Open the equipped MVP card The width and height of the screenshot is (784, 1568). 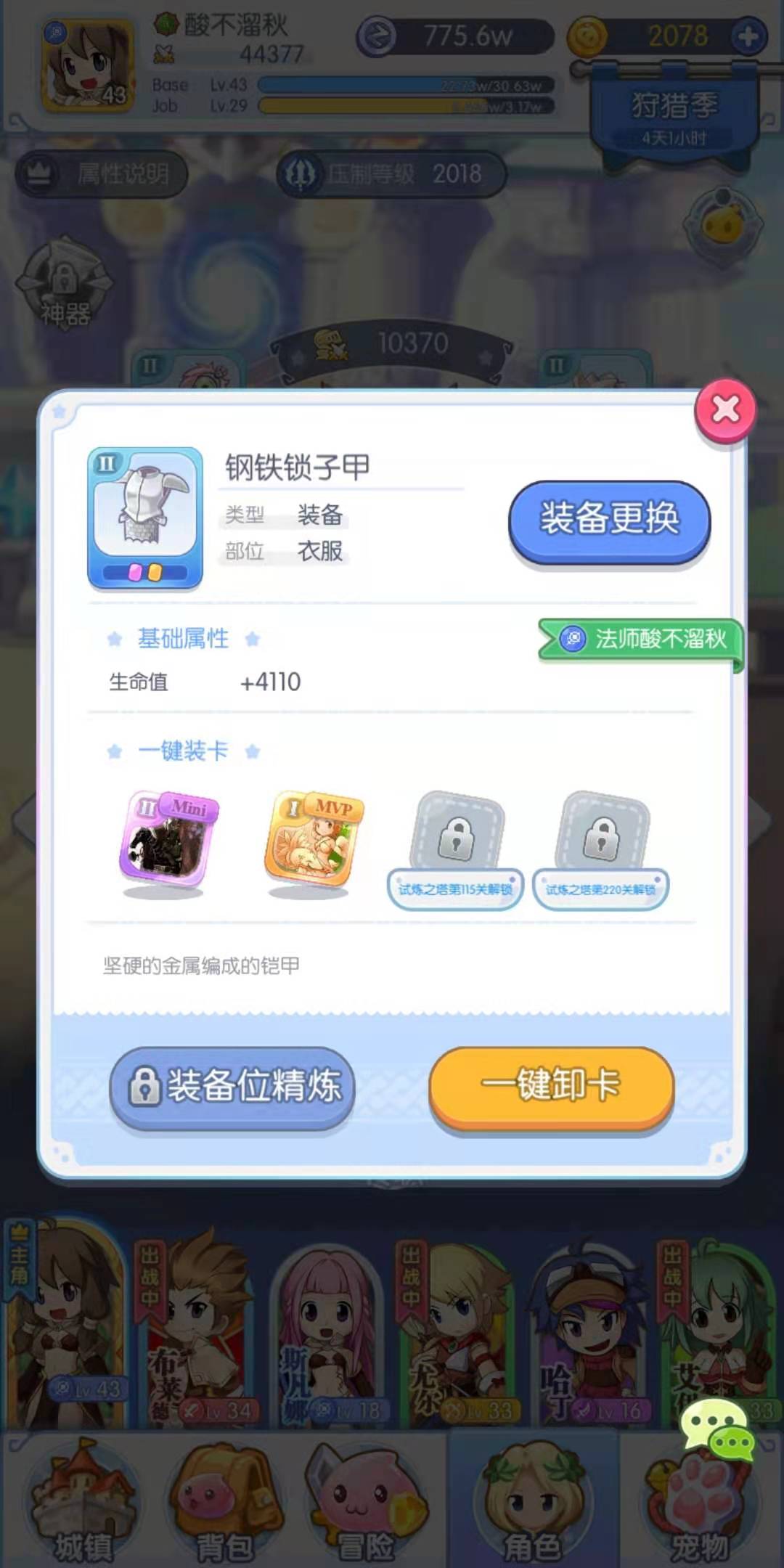pyautogui.click(x=314, y=839)
